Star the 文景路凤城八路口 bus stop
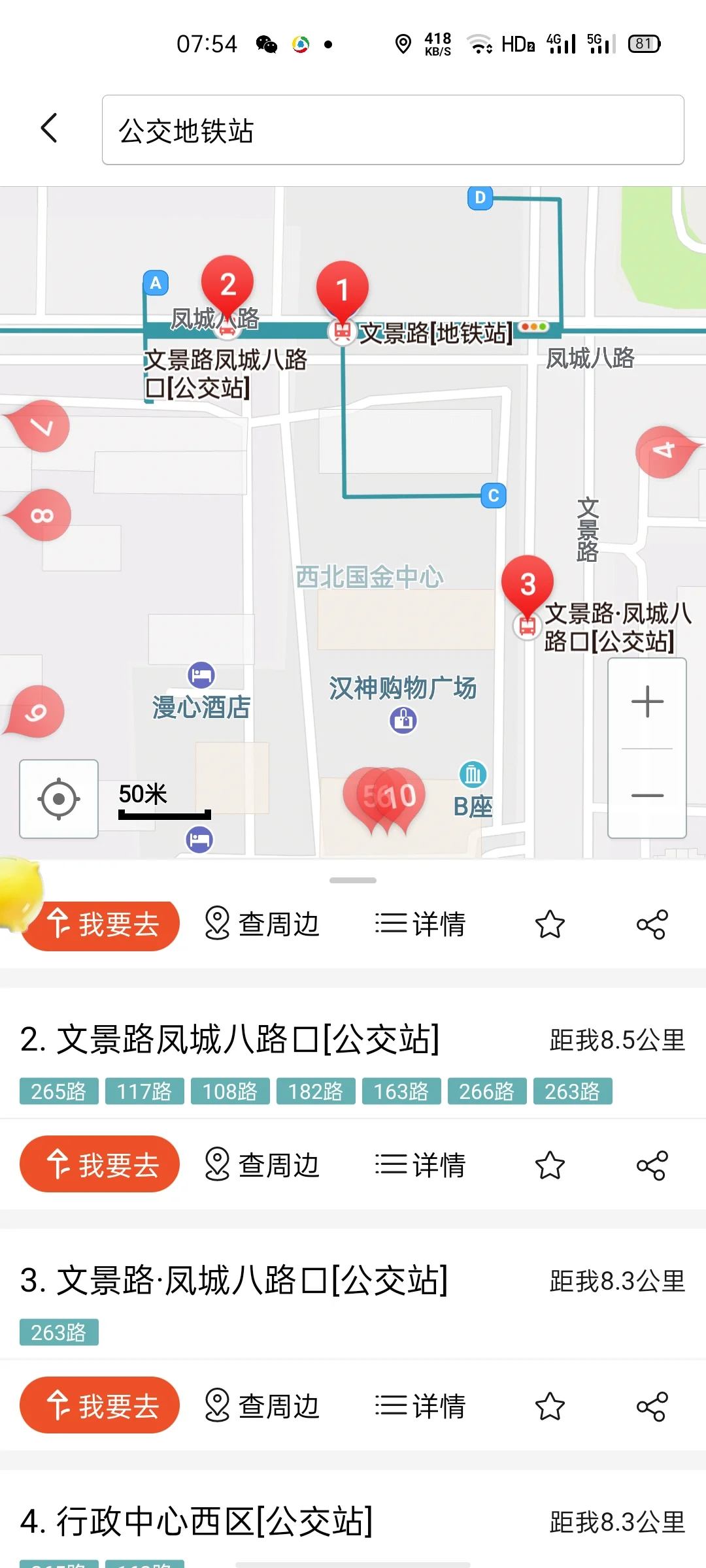The height and width of the screenshot is (1568, 706). tap(550, 1164)
